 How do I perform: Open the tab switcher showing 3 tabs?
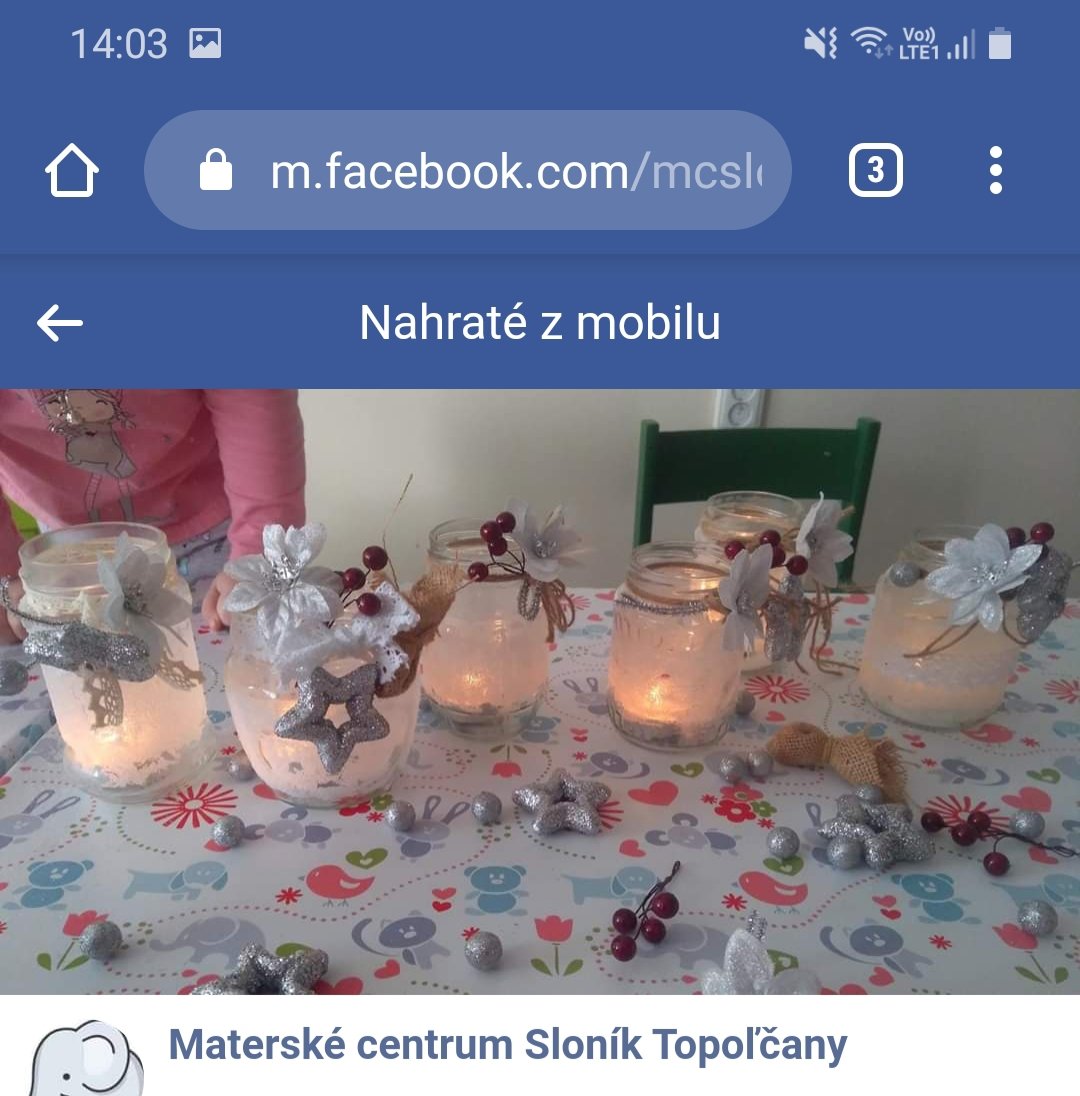coord(875,171)
